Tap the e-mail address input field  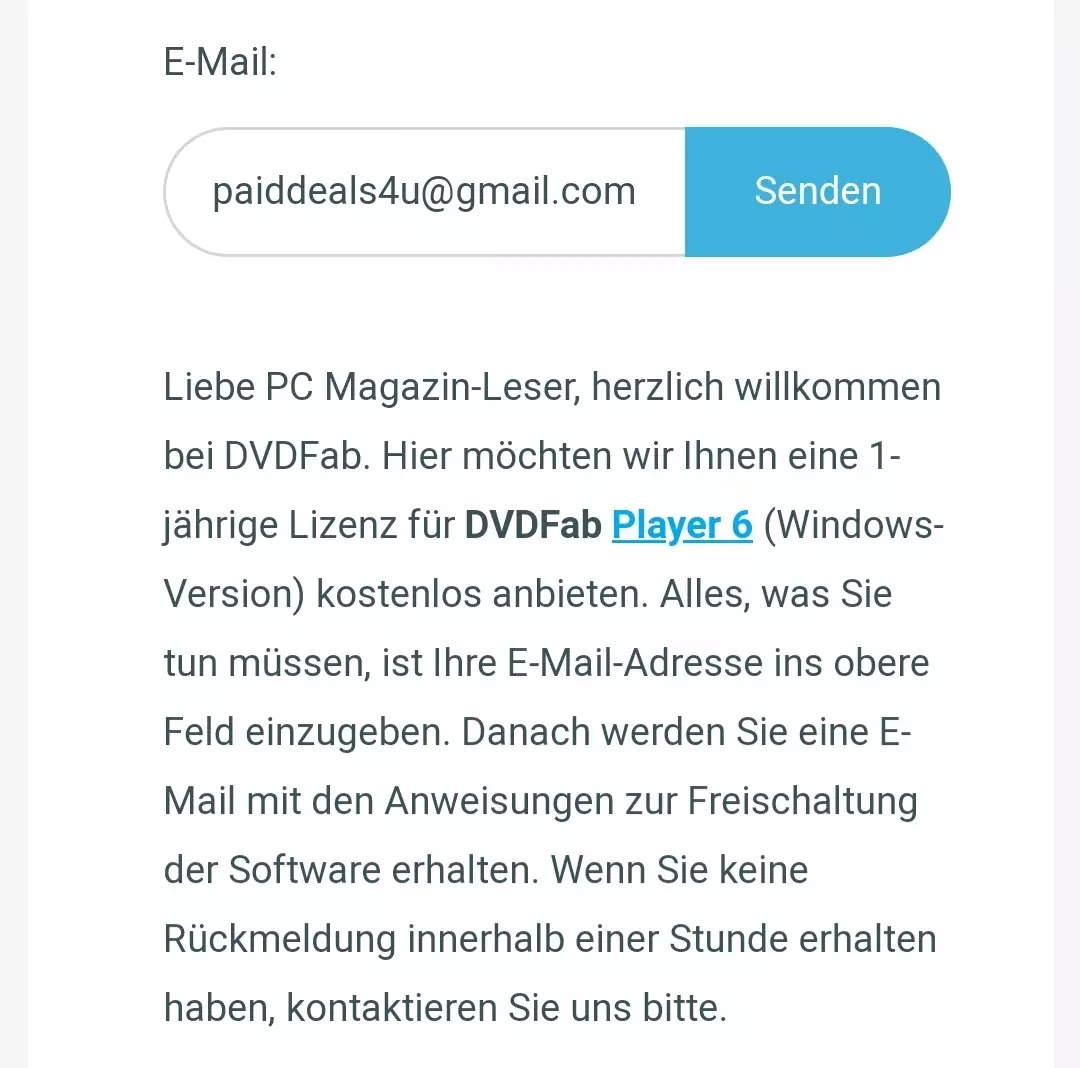coord(425,191)
